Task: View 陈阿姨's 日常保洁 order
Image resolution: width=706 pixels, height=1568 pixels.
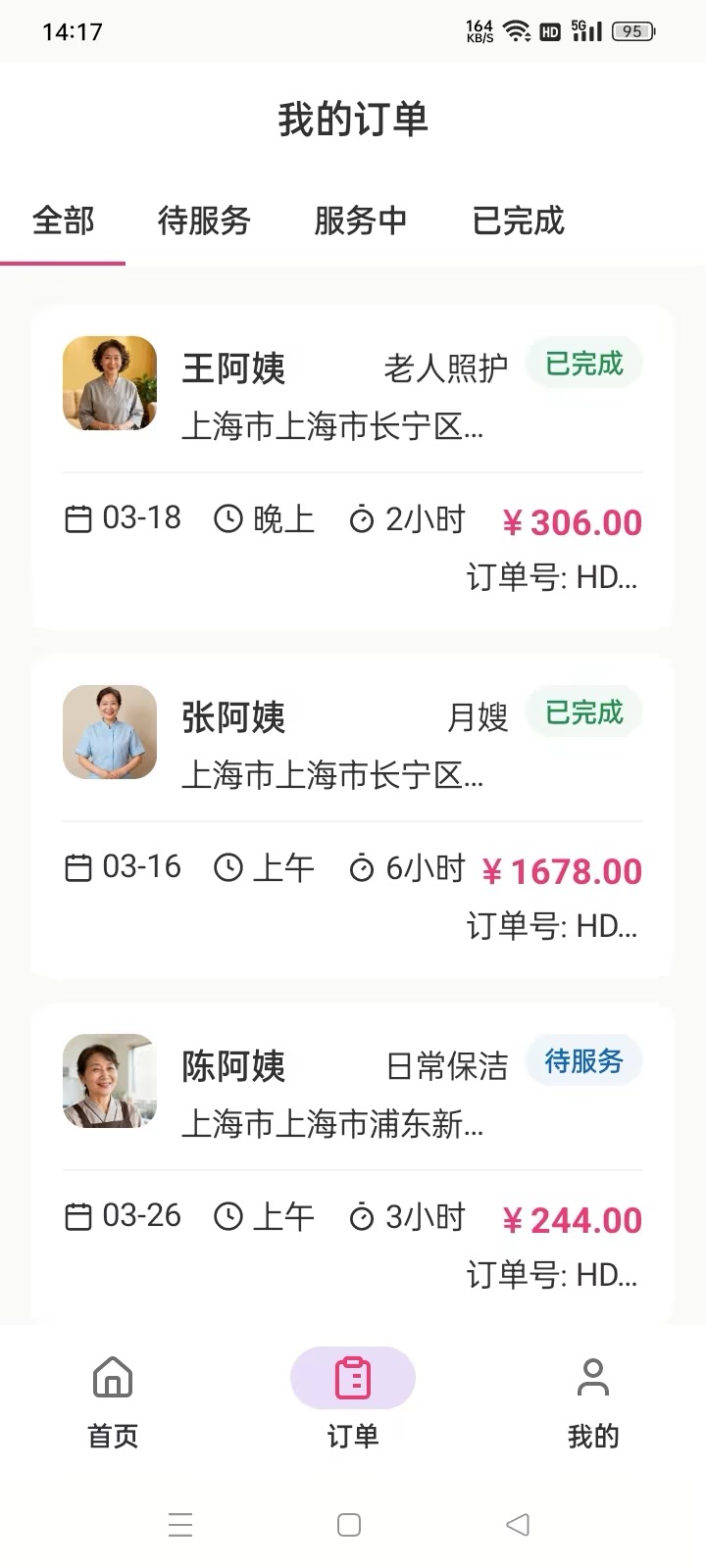Action: point(352,1164)
